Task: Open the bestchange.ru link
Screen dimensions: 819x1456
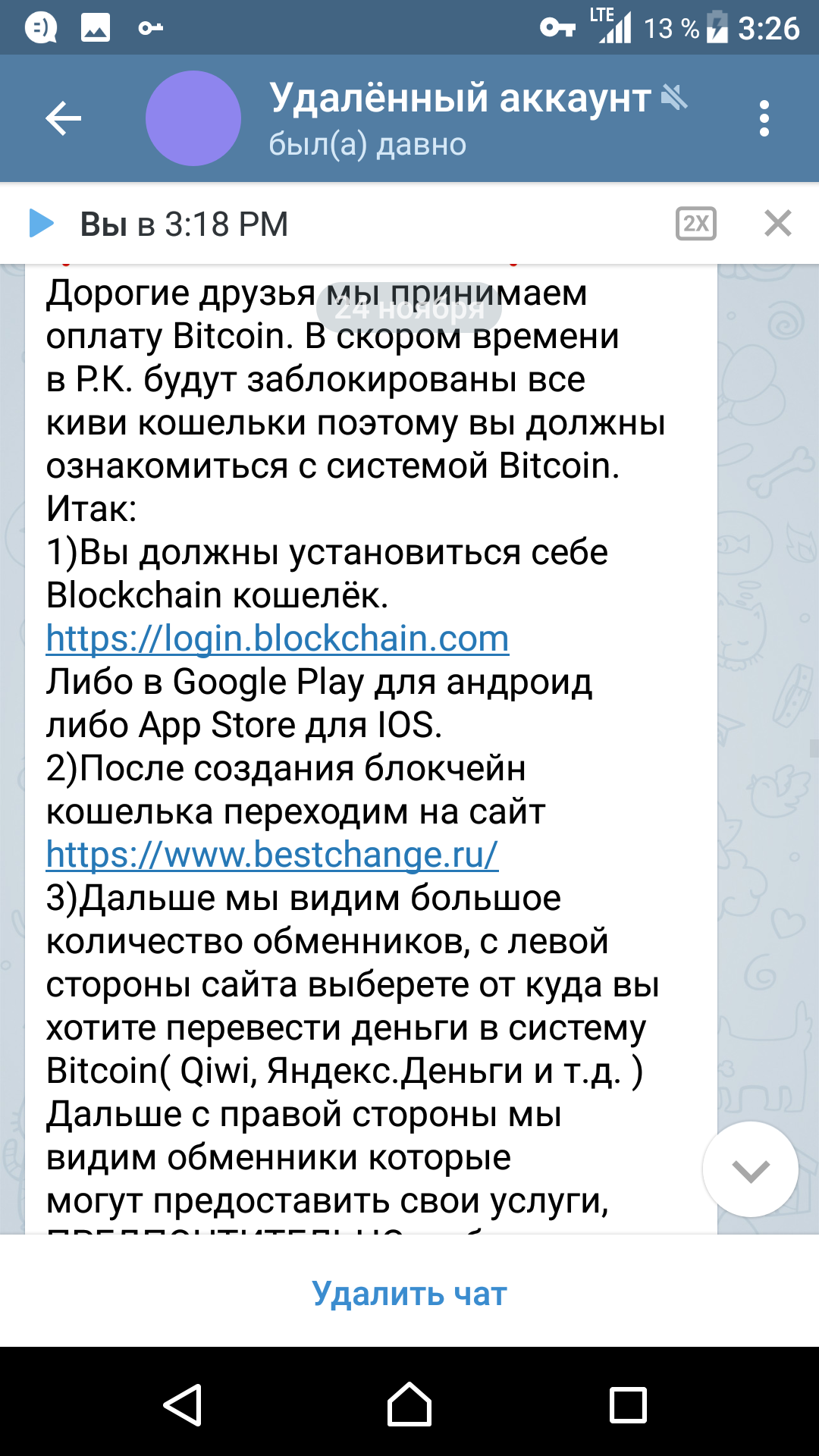Action: [272, 855]
